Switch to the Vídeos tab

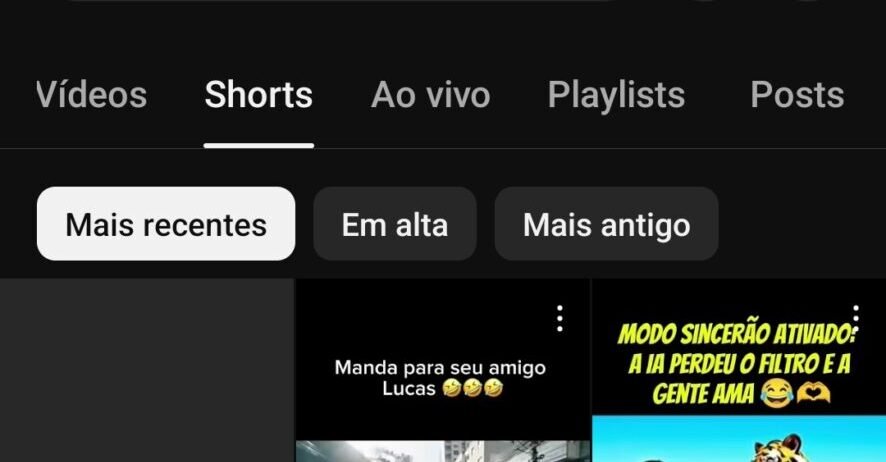click(x=92, y=95)
